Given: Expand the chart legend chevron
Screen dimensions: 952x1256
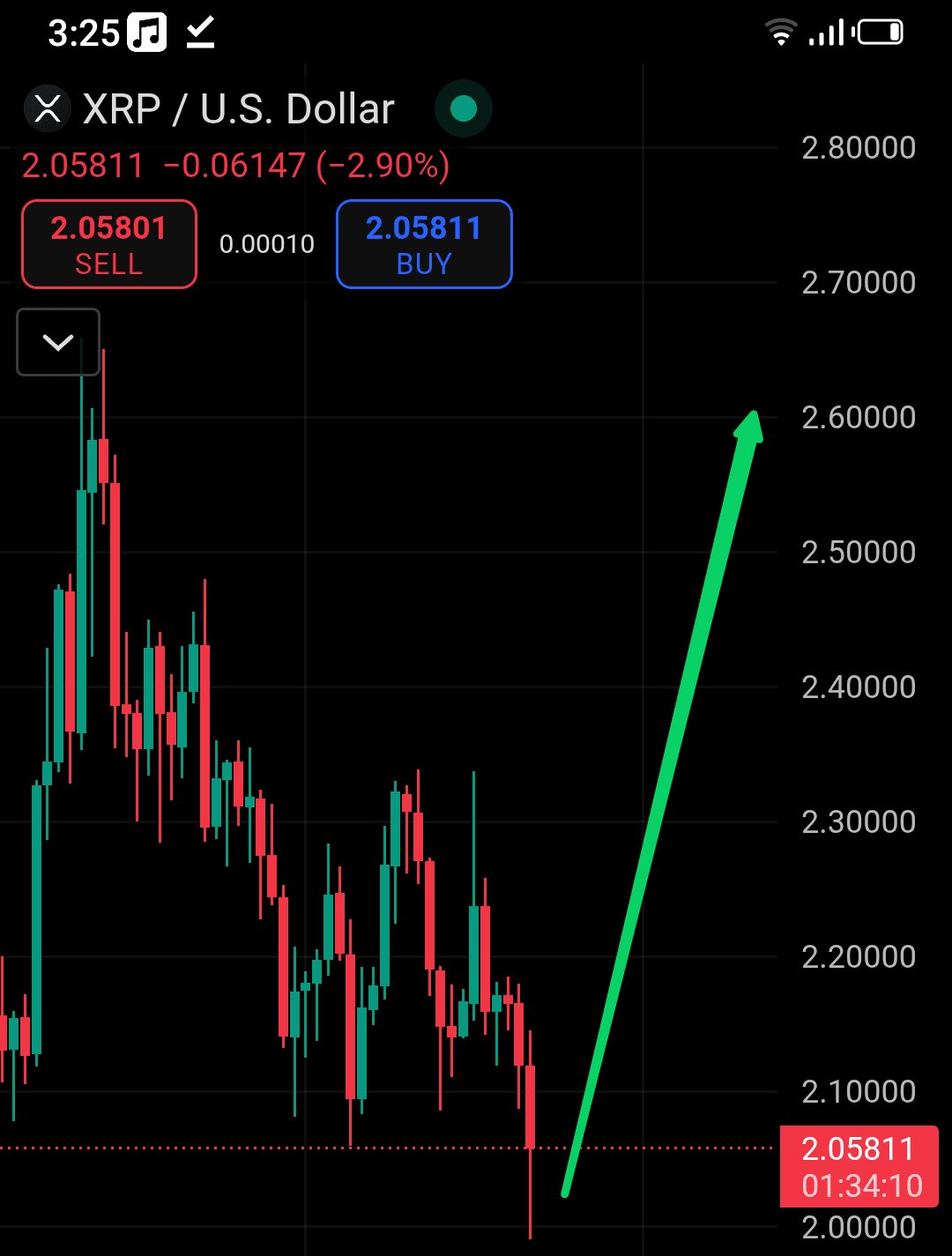Looking at the screenshot, I should point(58,342).
